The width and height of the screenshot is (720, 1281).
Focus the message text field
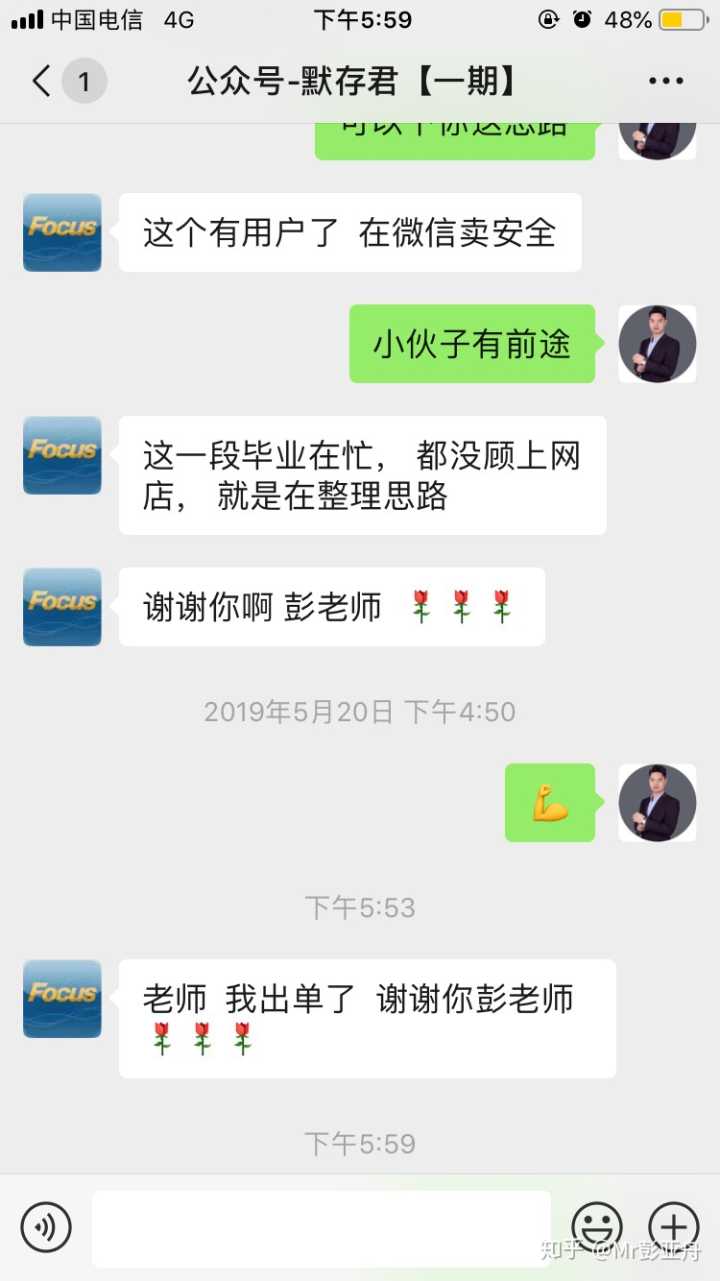click(x=321, y=1228)
